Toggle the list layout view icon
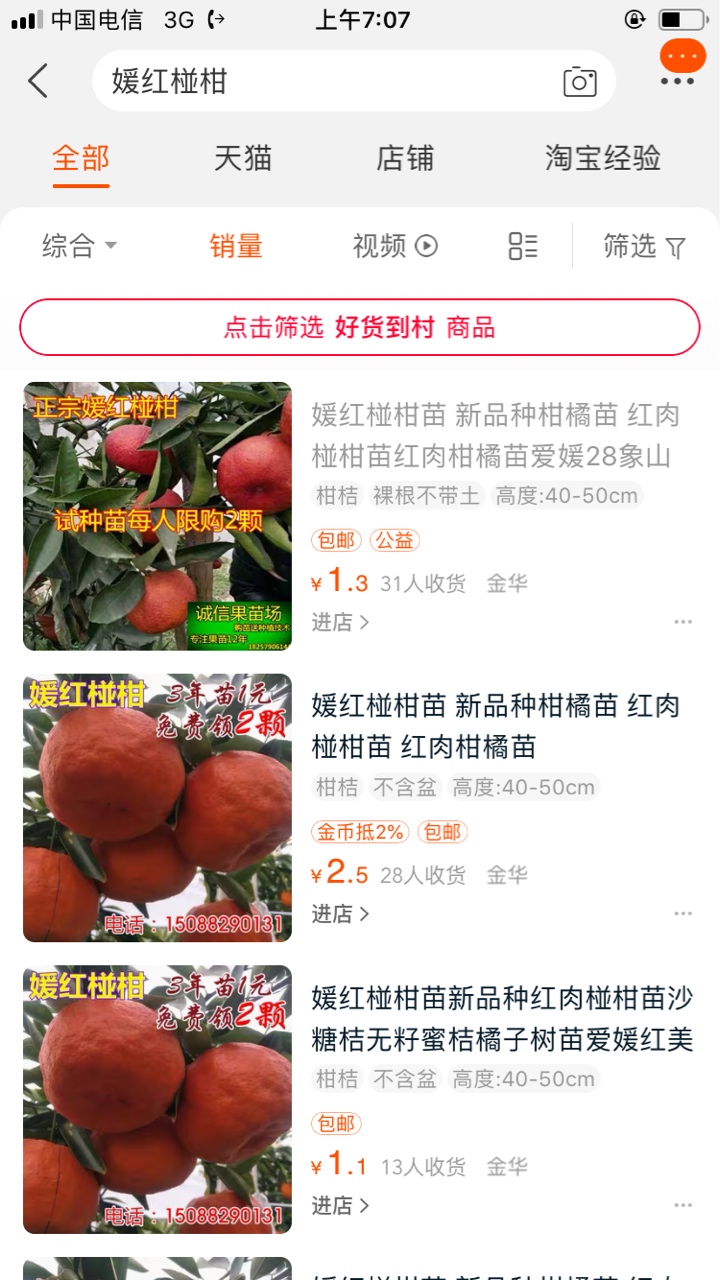The image size is (720, 1280). coord(523,246)
